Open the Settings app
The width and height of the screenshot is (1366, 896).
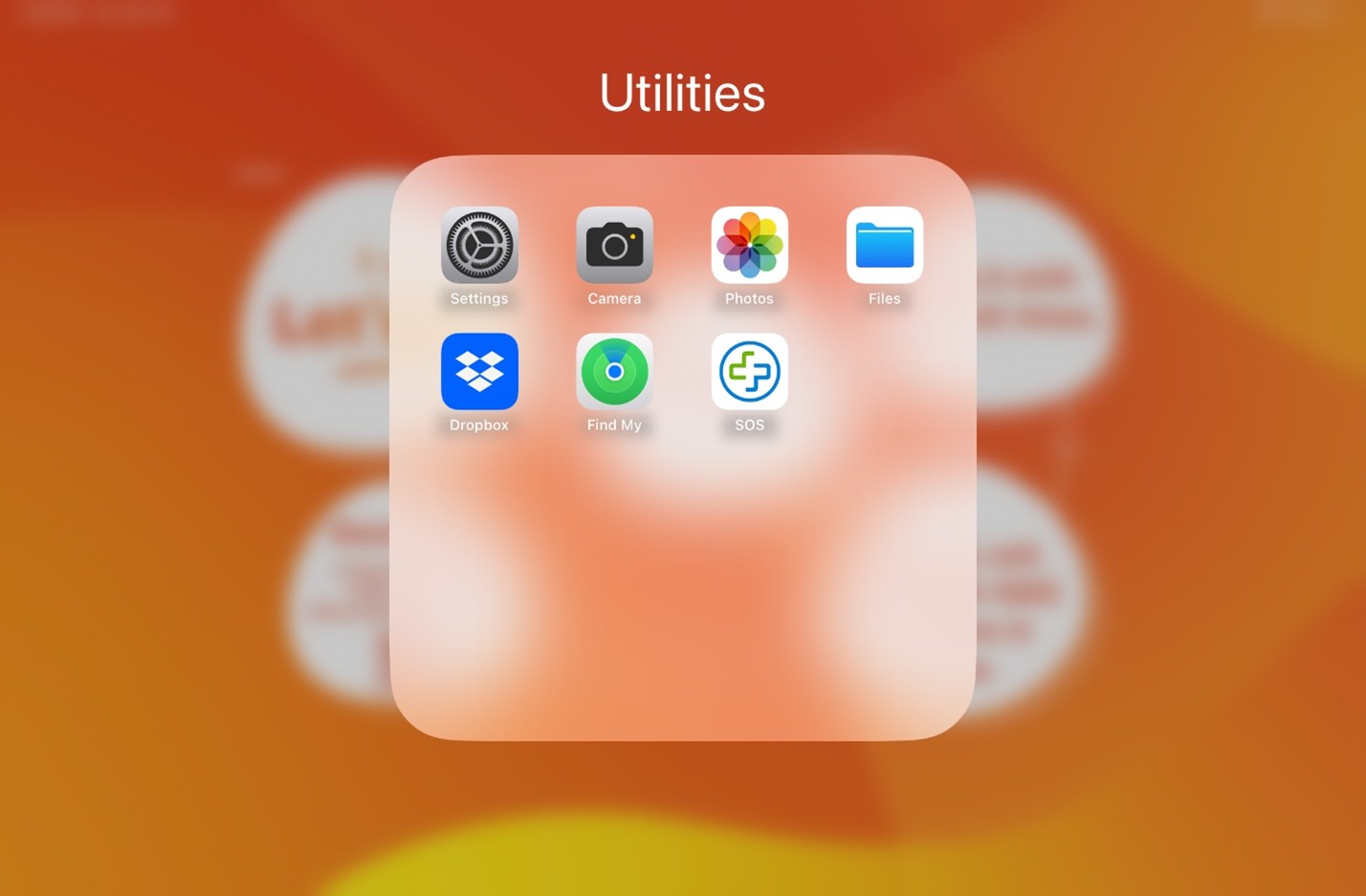pos(479,246)
